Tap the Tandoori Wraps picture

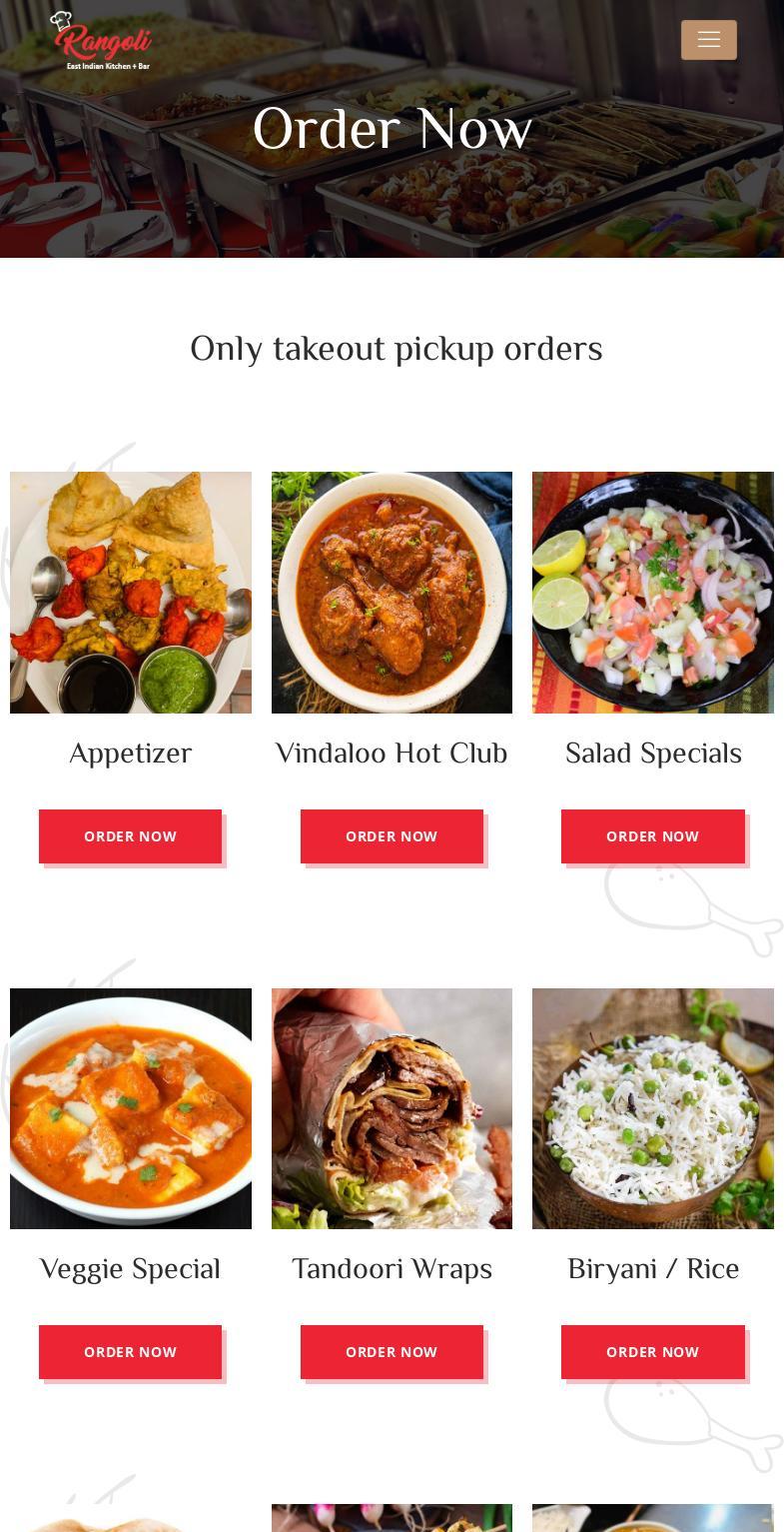[x=392, y=1108]
